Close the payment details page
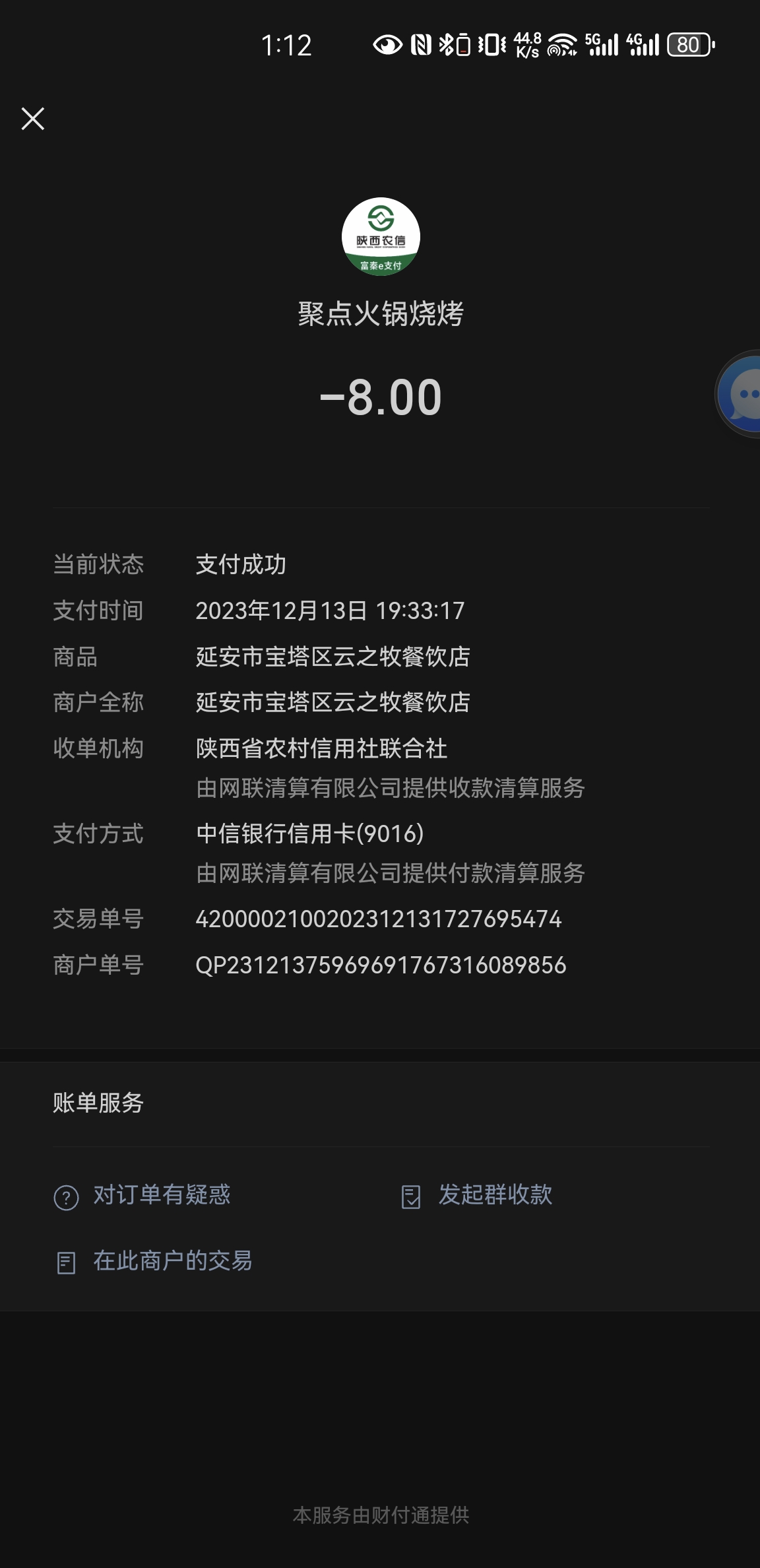The width and height of the screenshot is (760, 1568). click(x=33, y=119)
